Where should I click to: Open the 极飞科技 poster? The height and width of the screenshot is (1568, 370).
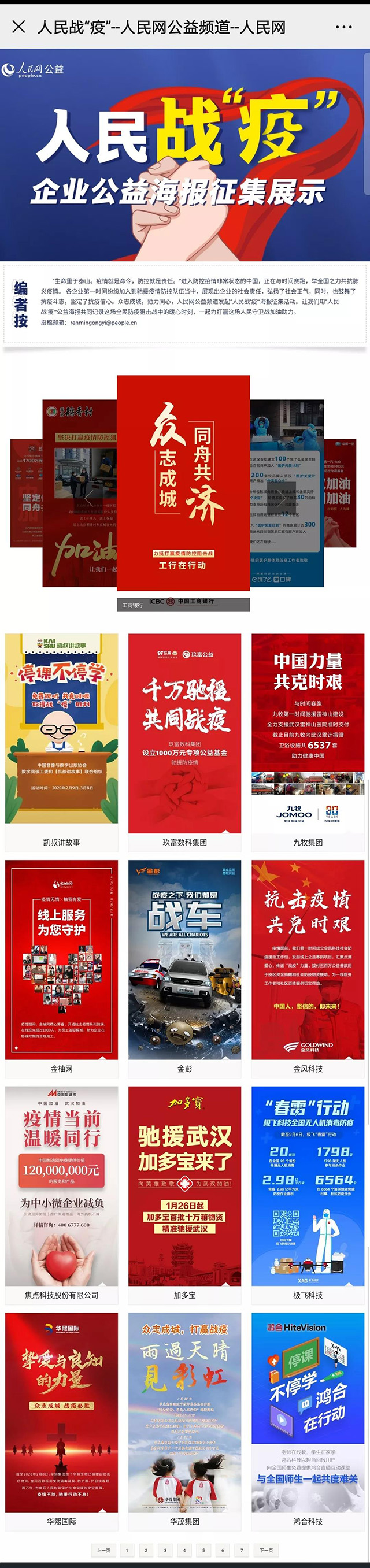[308, 1186]
